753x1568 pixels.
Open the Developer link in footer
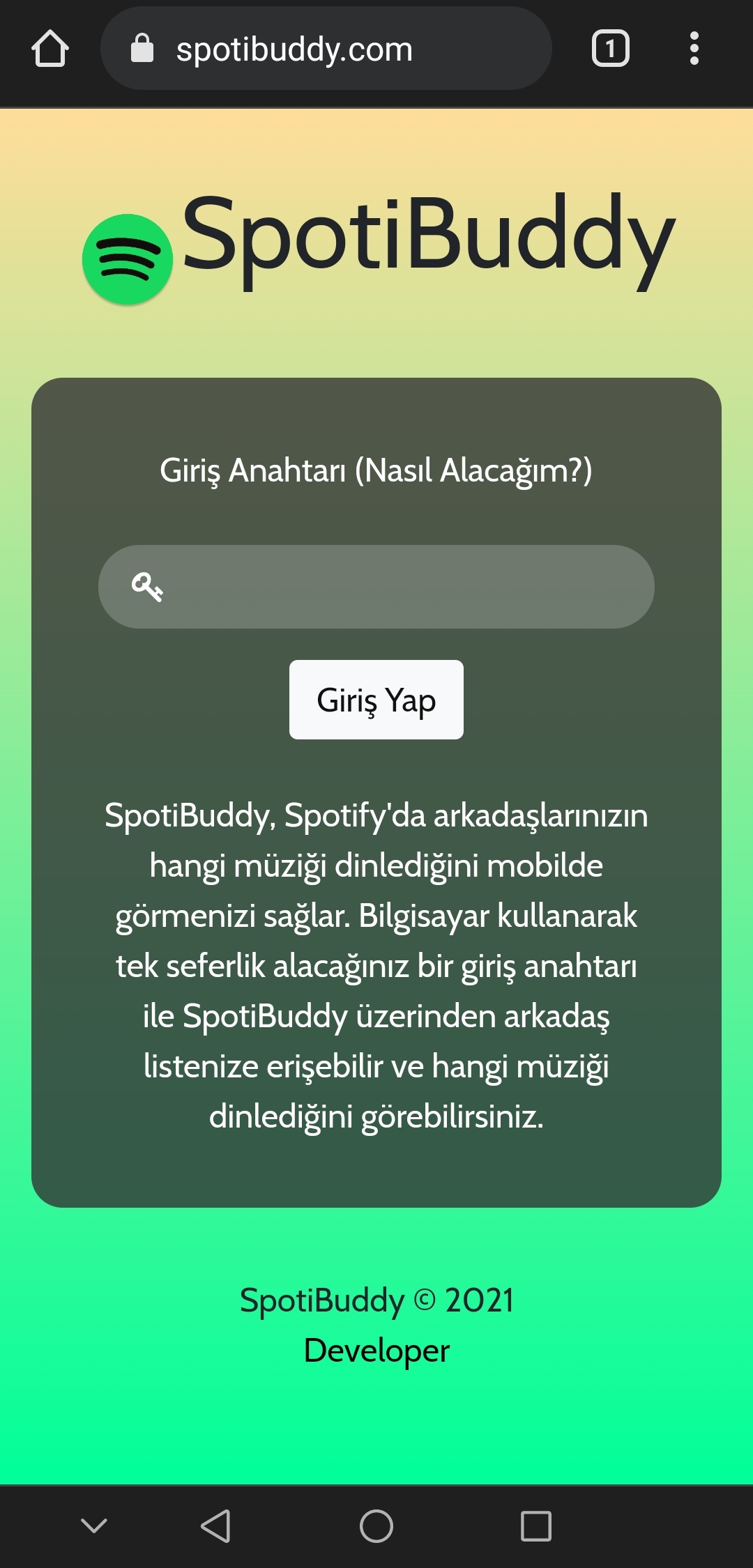(x=376, y=1351)
